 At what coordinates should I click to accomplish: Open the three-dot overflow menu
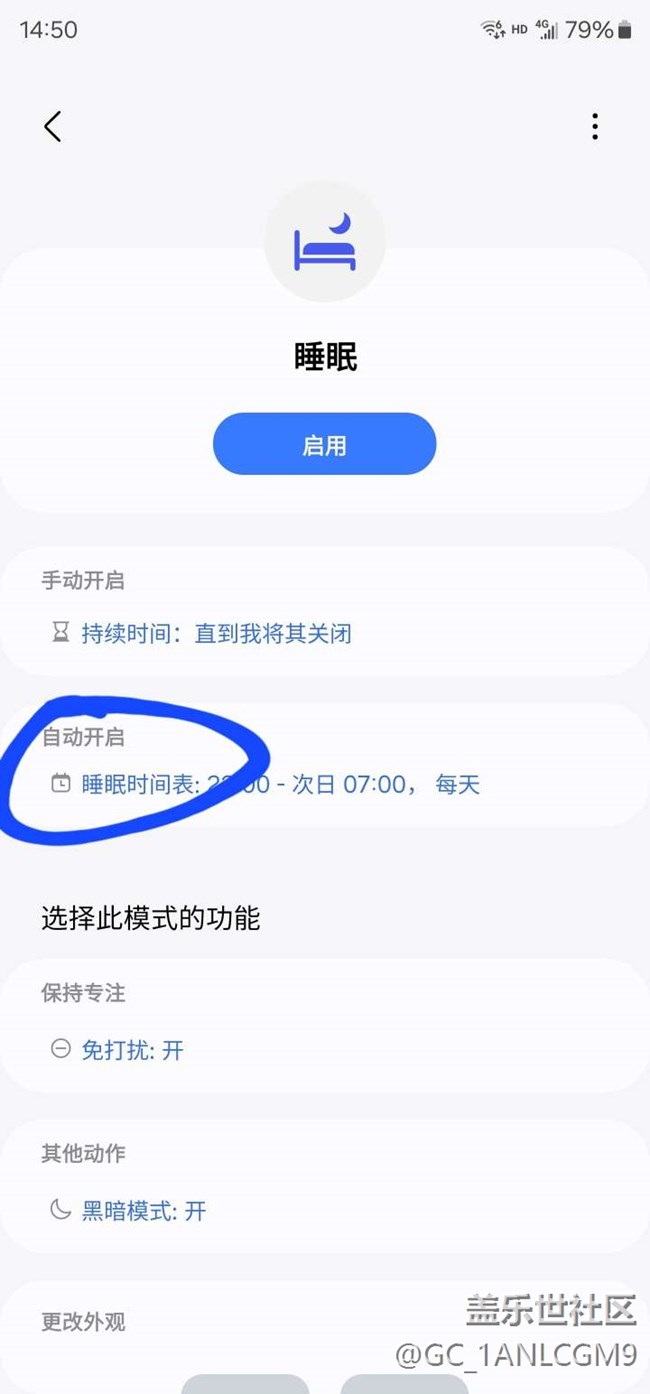point(595,126)
